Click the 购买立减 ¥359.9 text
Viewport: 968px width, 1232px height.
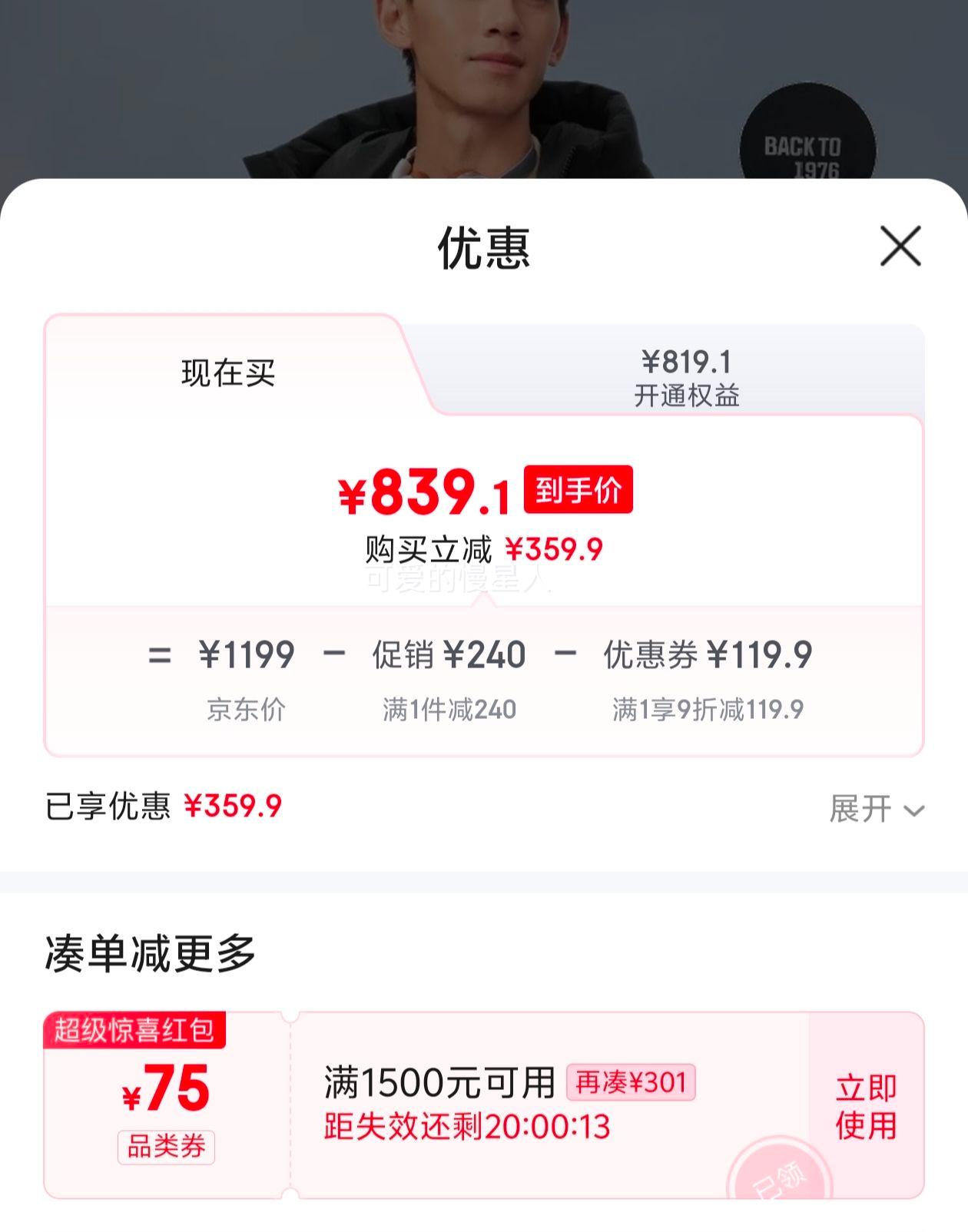484,548
